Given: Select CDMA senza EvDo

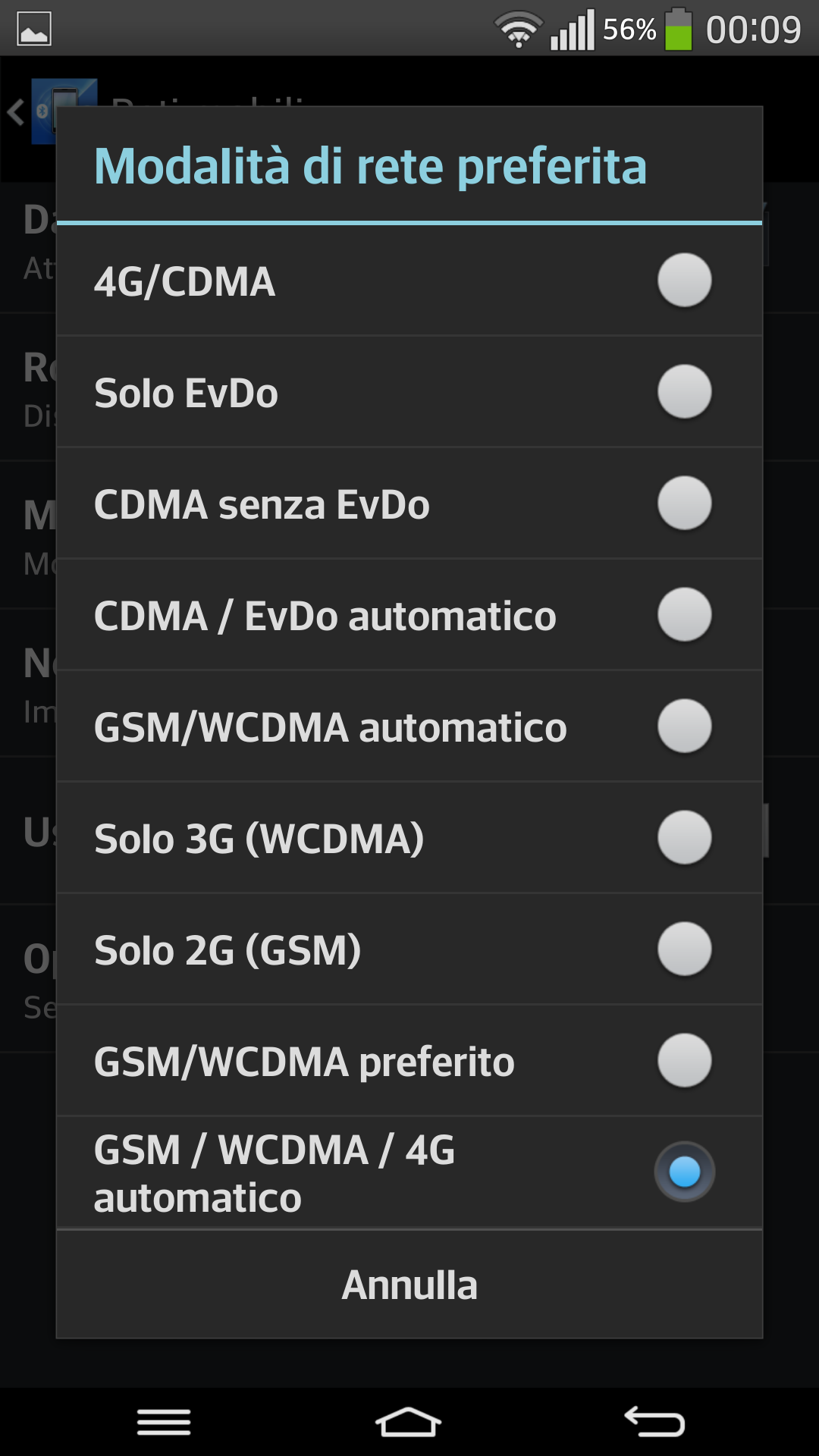Looking at the screenshot, I should (x=409, y=504).
